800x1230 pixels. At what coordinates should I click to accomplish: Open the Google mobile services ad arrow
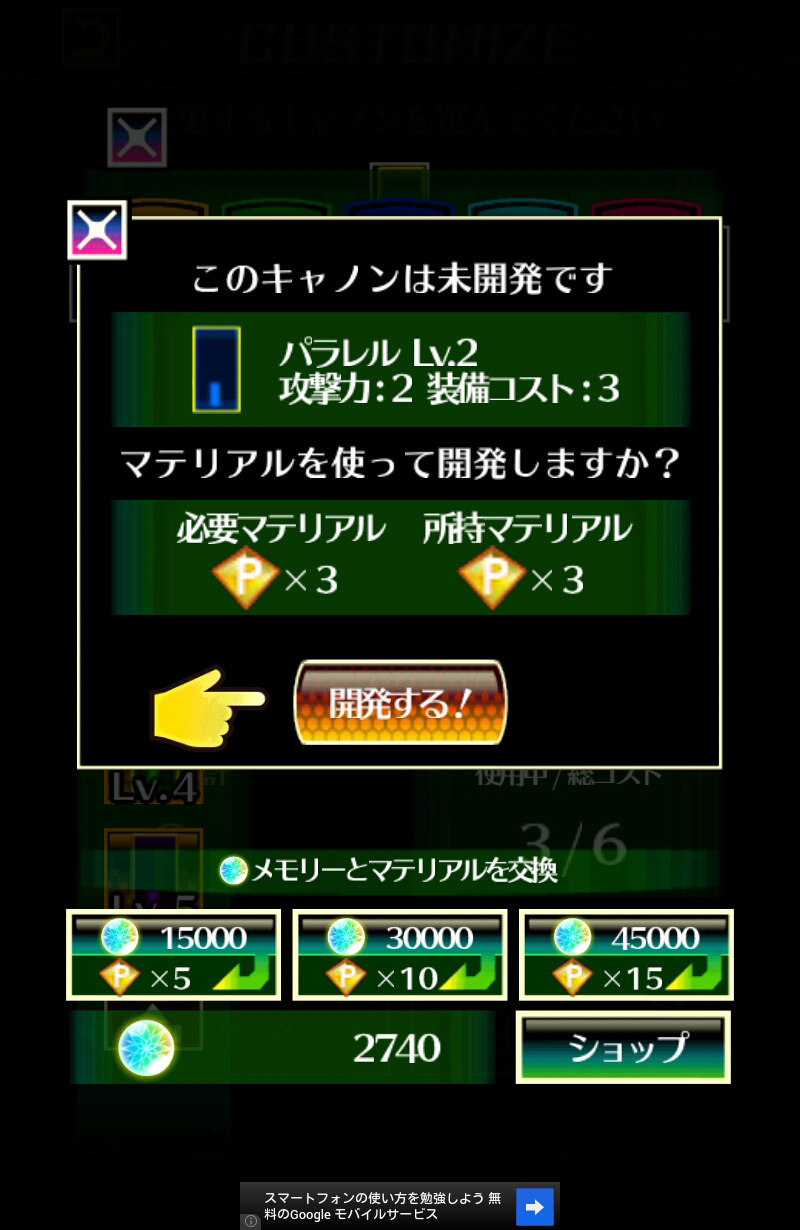(x=534, y=1207)
